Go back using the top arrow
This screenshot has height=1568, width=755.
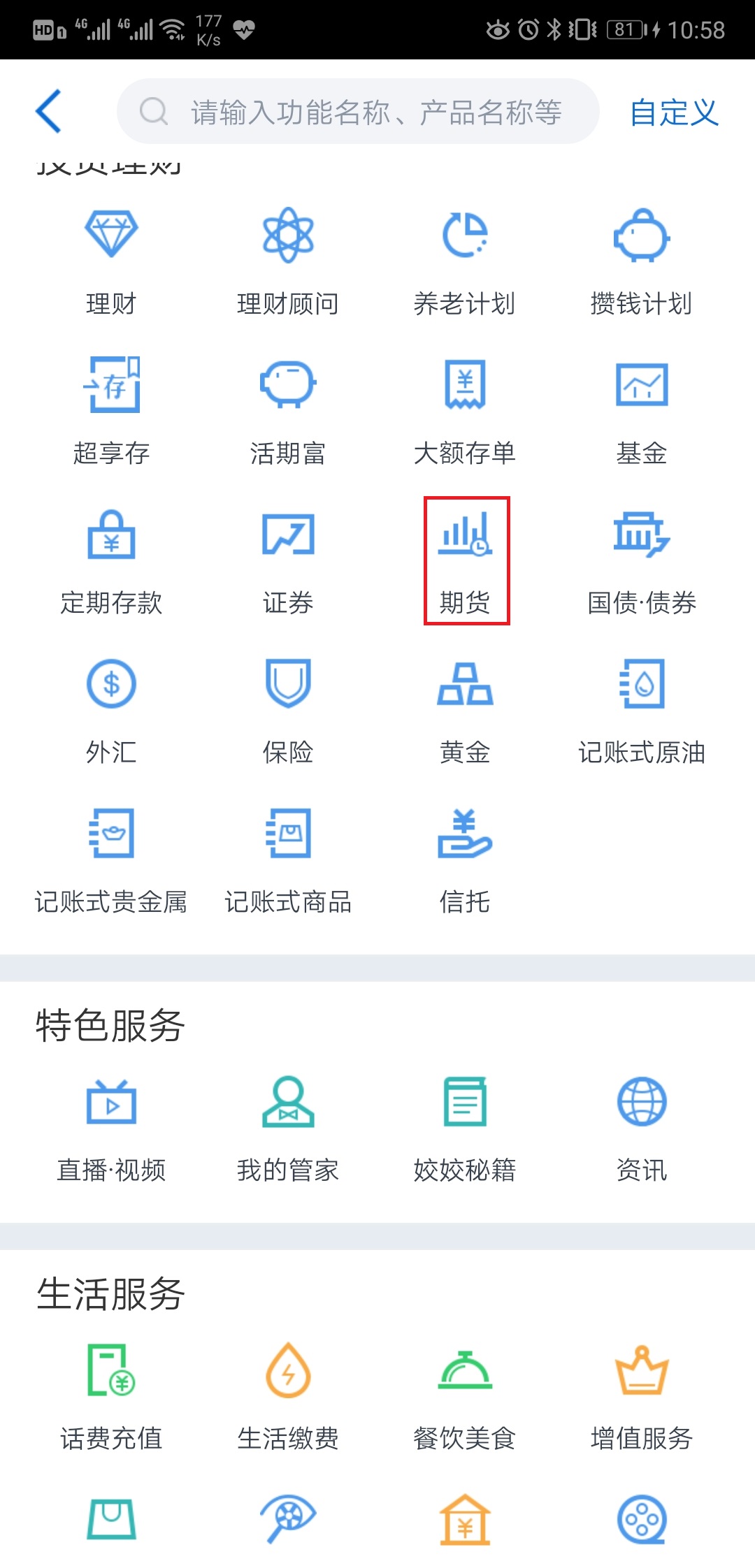[49, 111]
